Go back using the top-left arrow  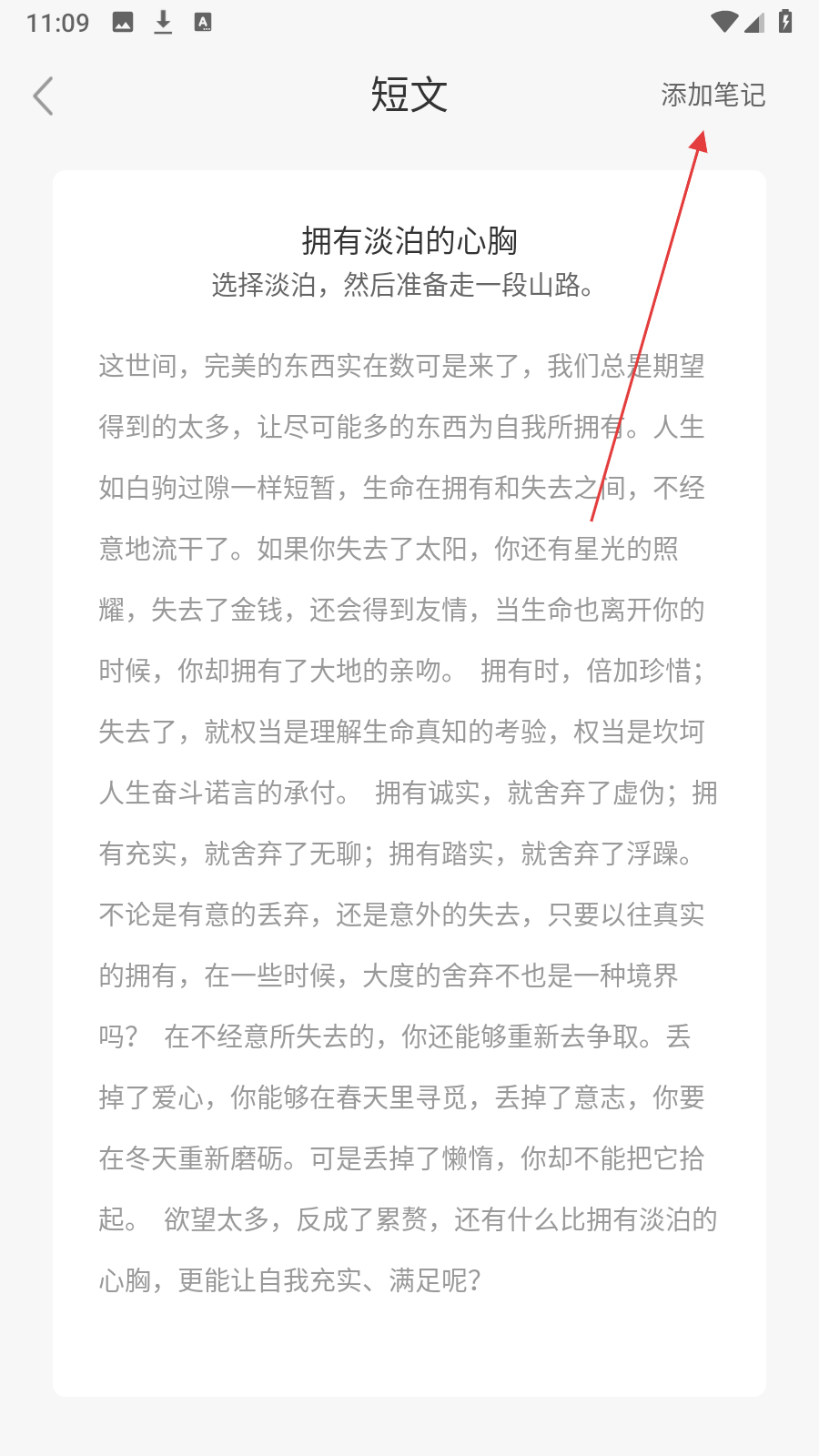click(43, 96)
